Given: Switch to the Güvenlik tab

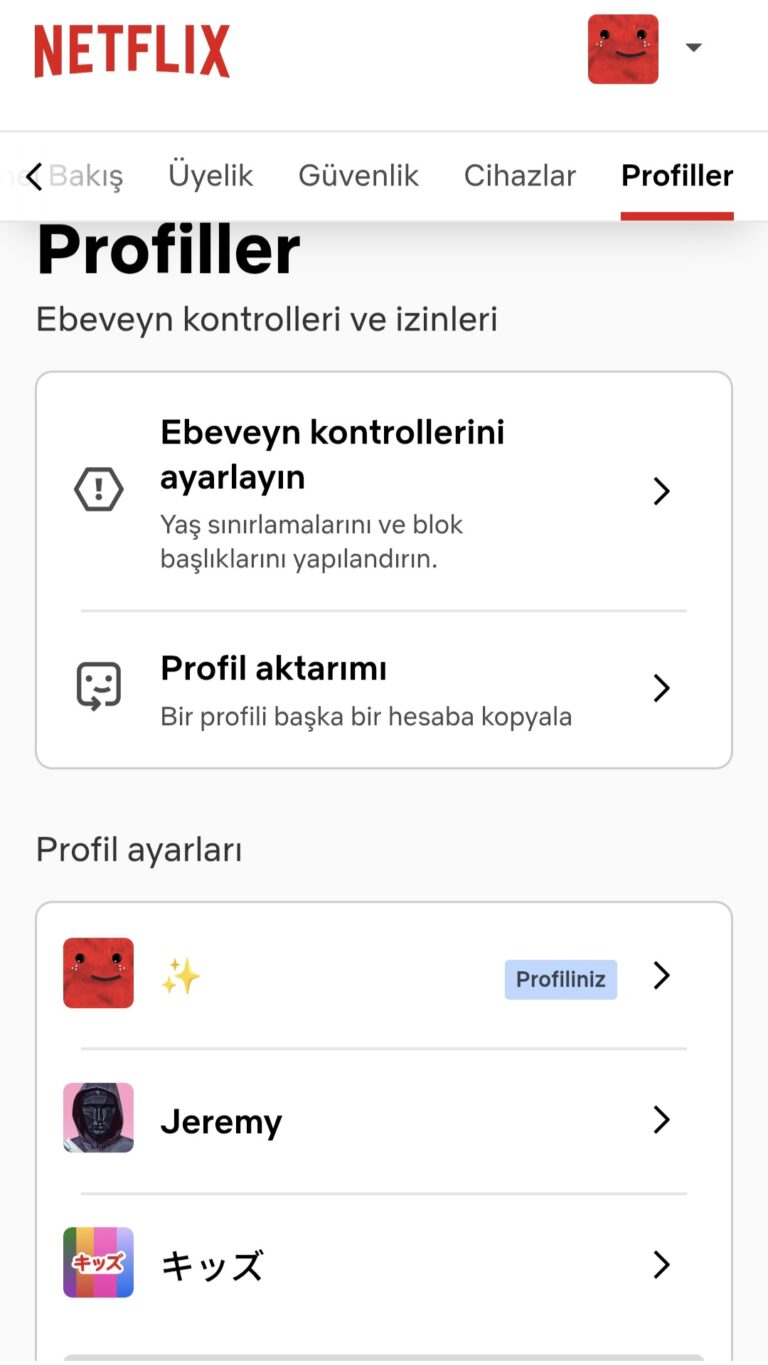Looking at the screenshot, I should (358, 176).
